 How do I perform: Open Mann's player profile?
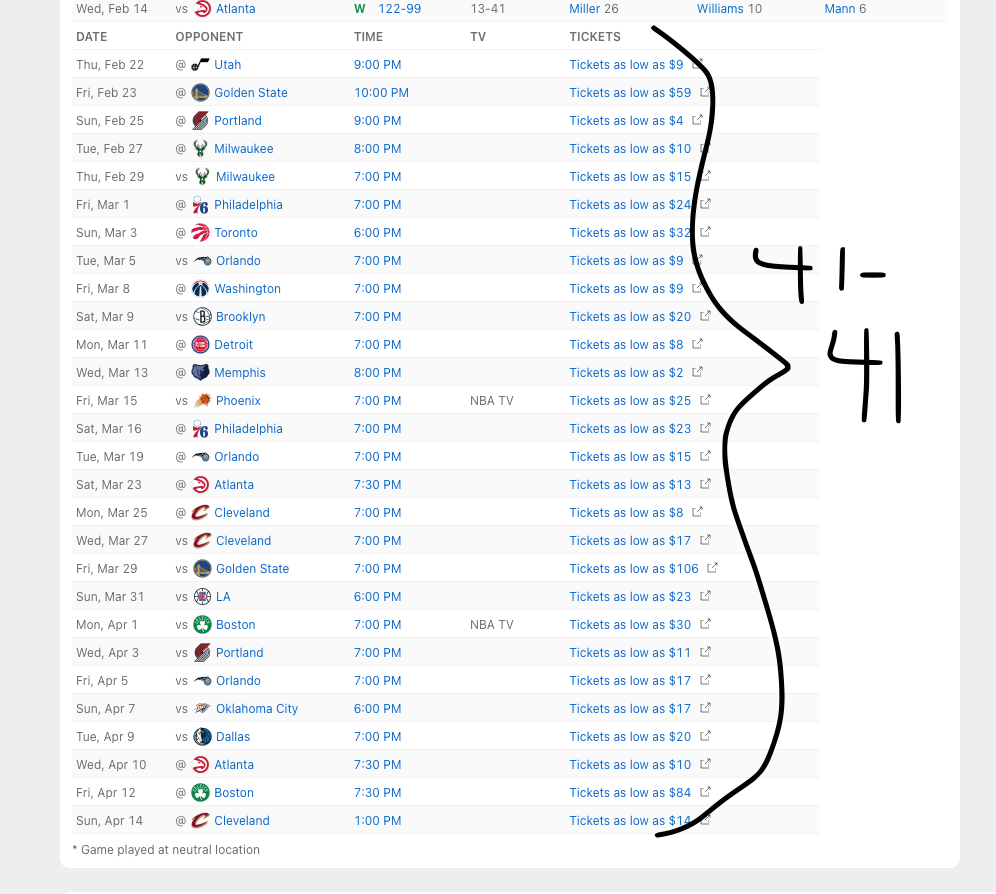(839, 9)
